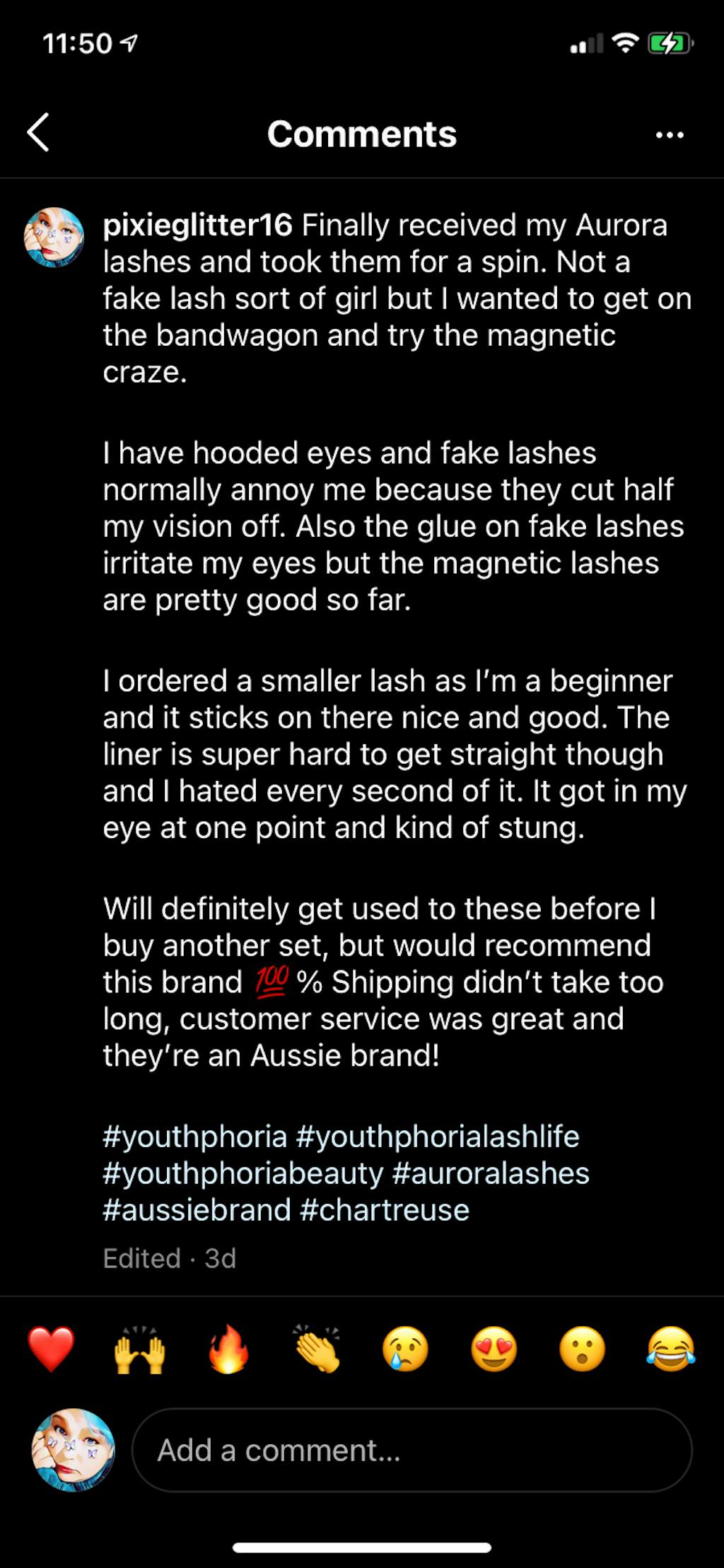Tap the pixieglitter16 username

pos(197,226)
